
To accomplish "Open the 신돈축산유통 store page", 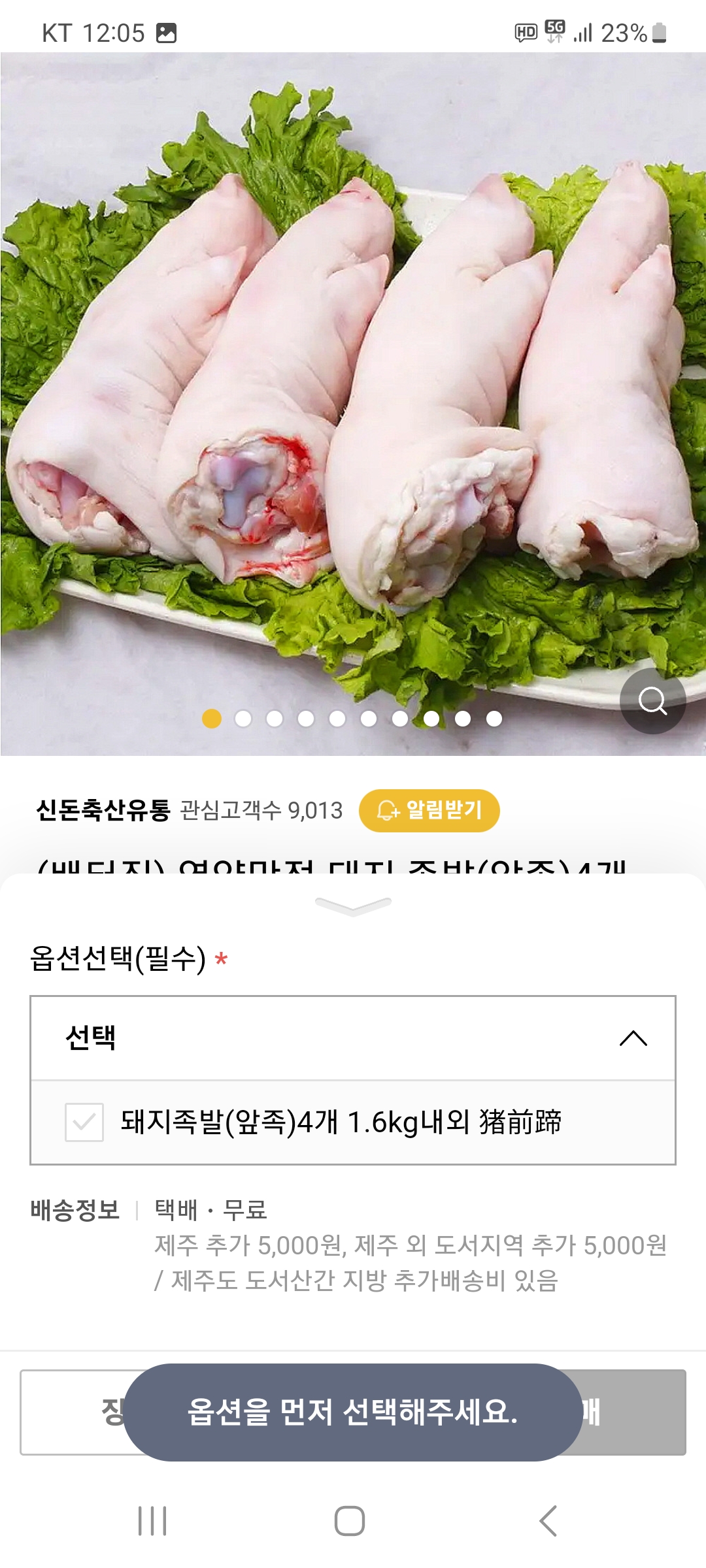I will pos(103,811).
